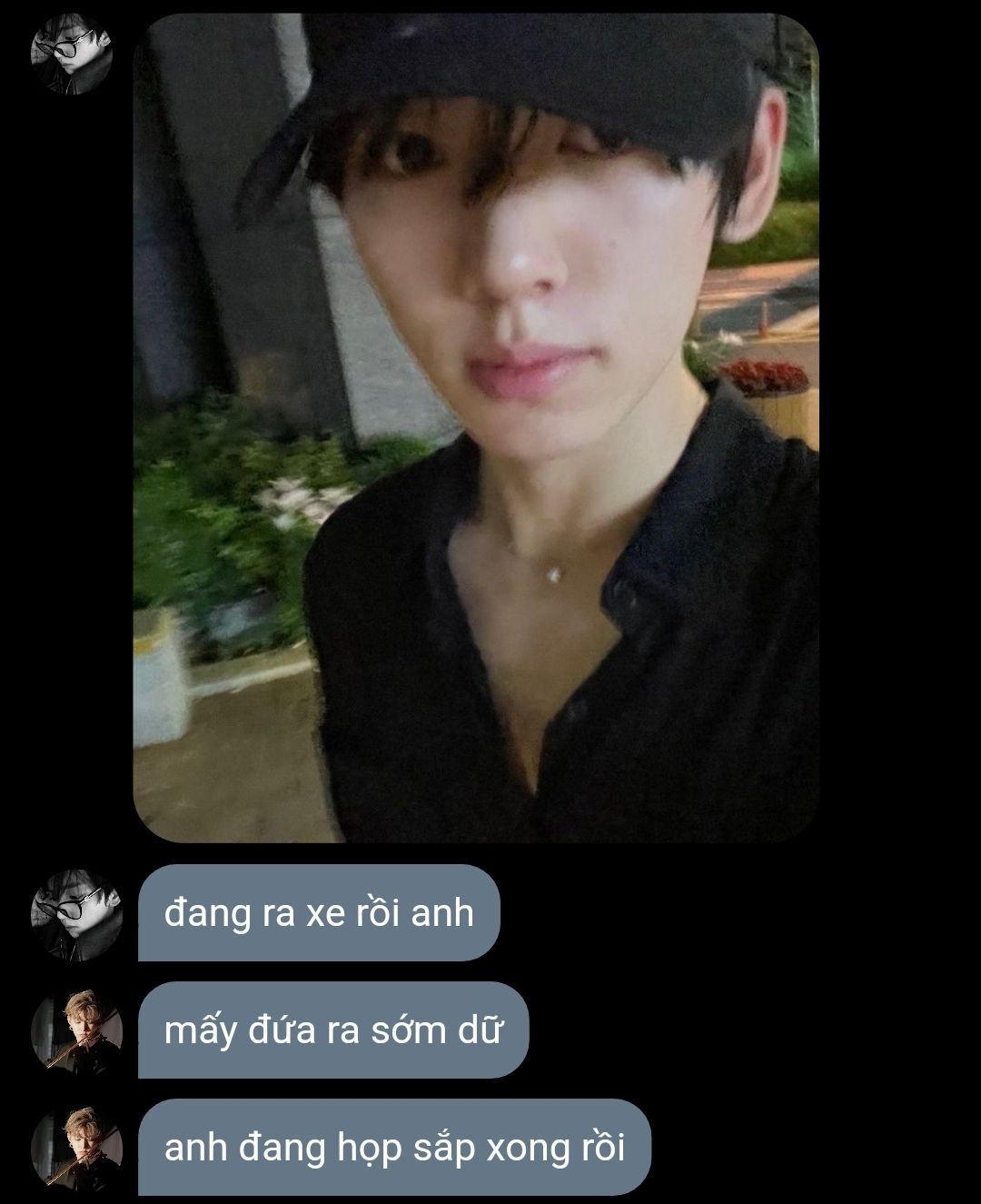981x1204 pixels.
Task: Open the selfie photo message in full view
Action: tap(476, 427)
